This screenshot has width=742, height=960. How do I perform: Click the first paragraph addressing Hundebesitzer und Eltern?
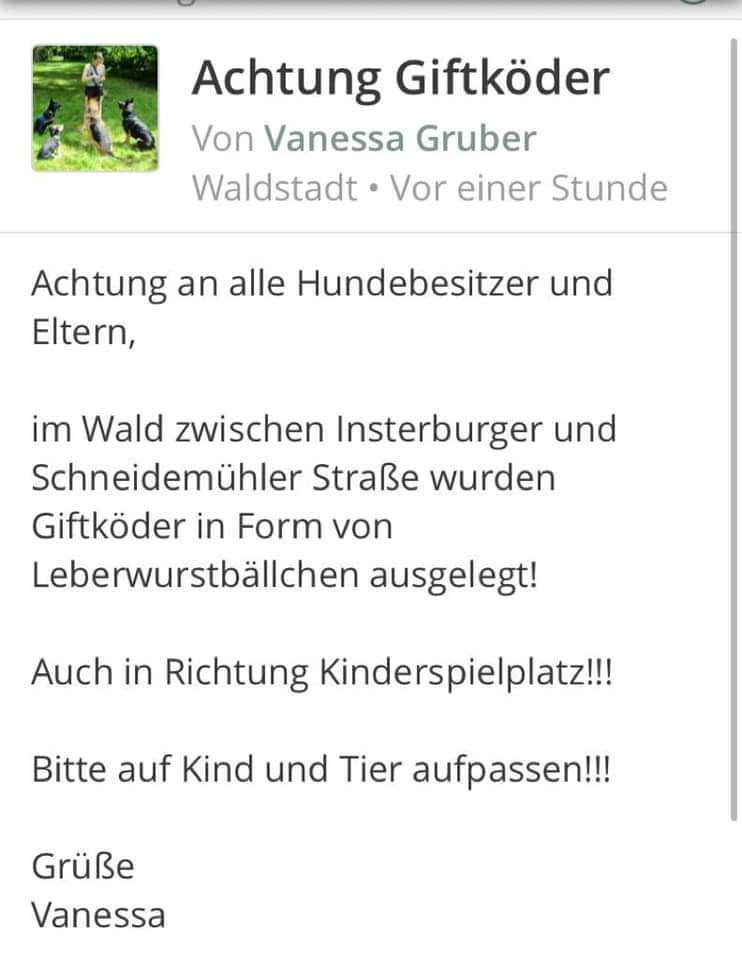[320, 305]
